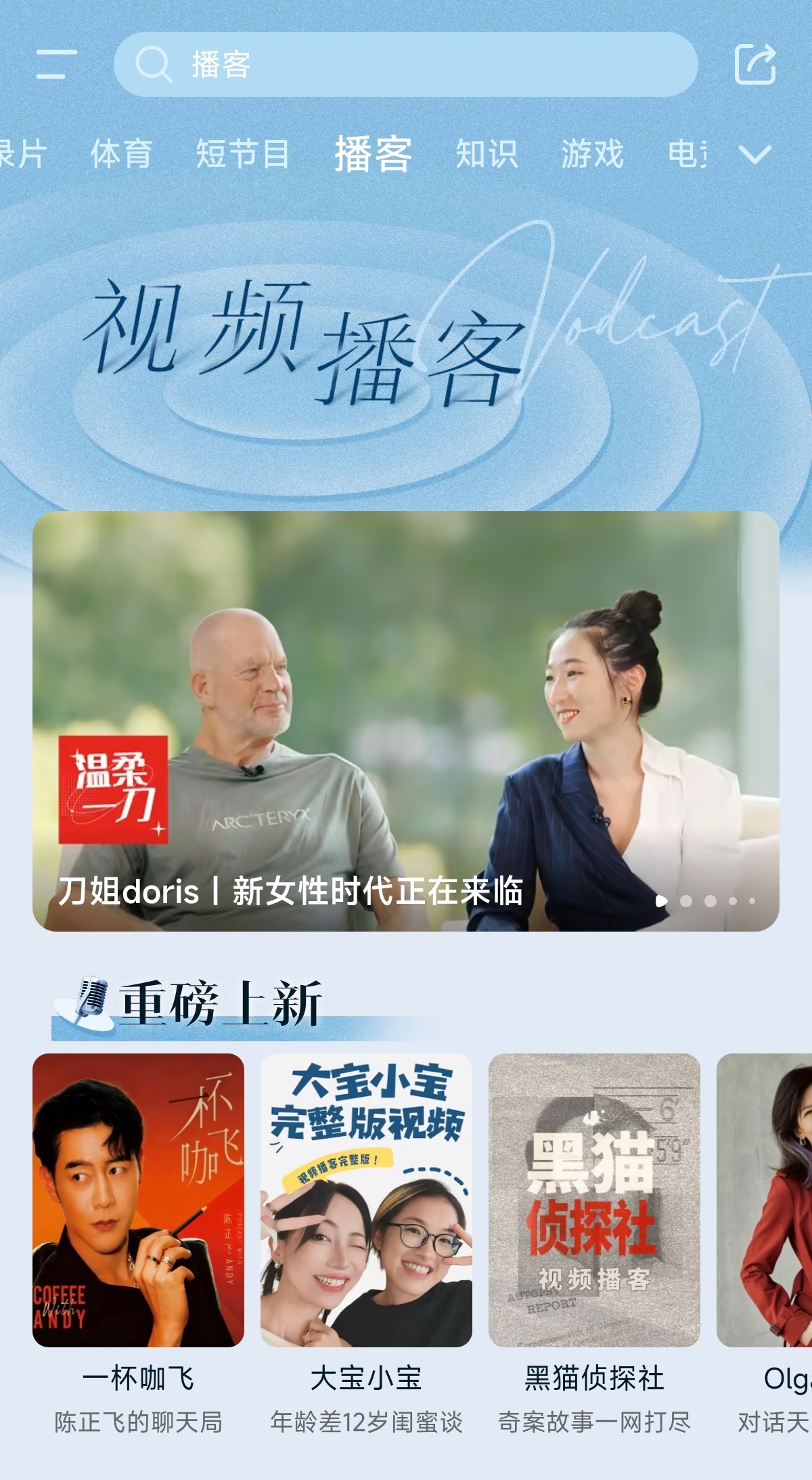This screenshot has width=812, height=1480.
Task: Open the 黑猫侦探社 podcast card
Action: (x=594, y=1242)
